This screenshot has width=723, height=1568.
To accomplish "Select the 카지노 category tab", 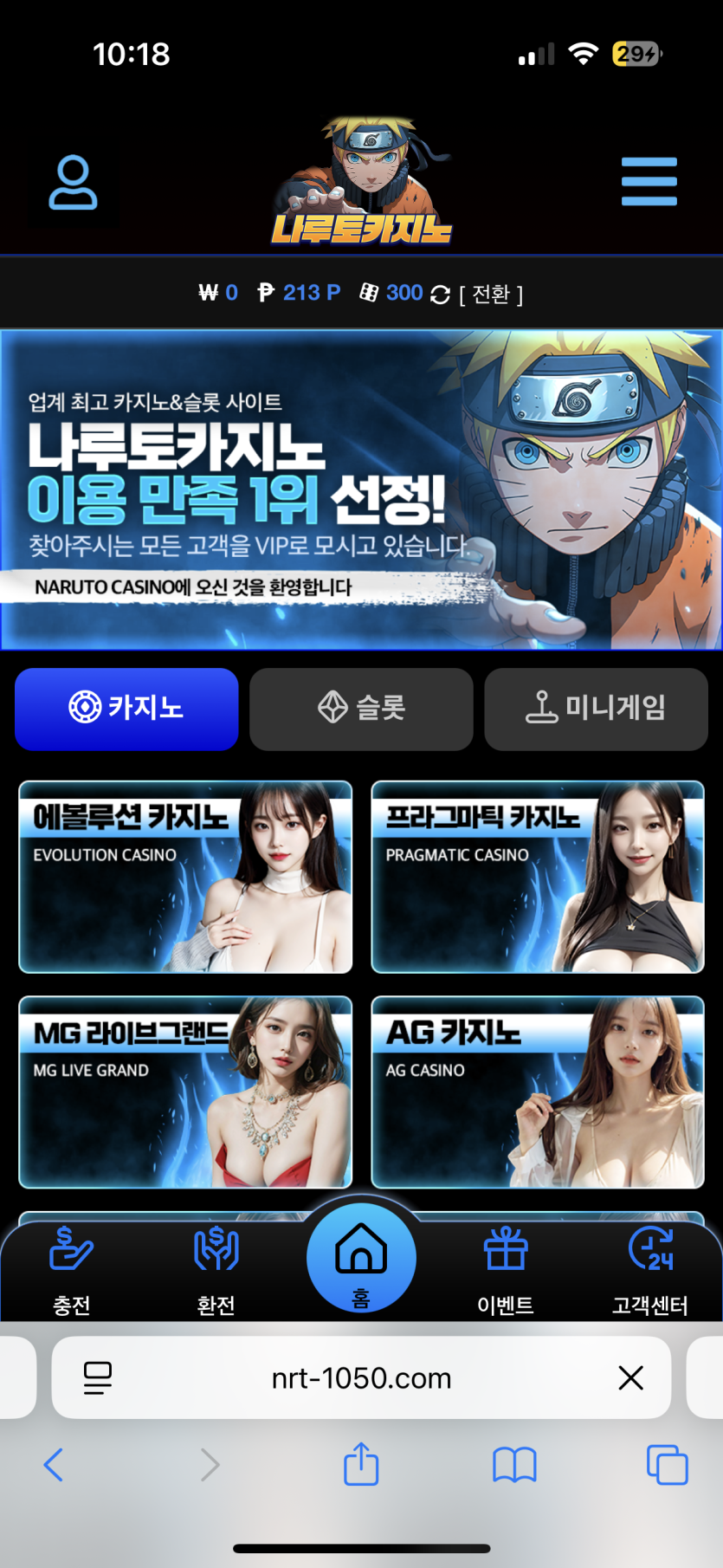I will click(x=126, y=708).
